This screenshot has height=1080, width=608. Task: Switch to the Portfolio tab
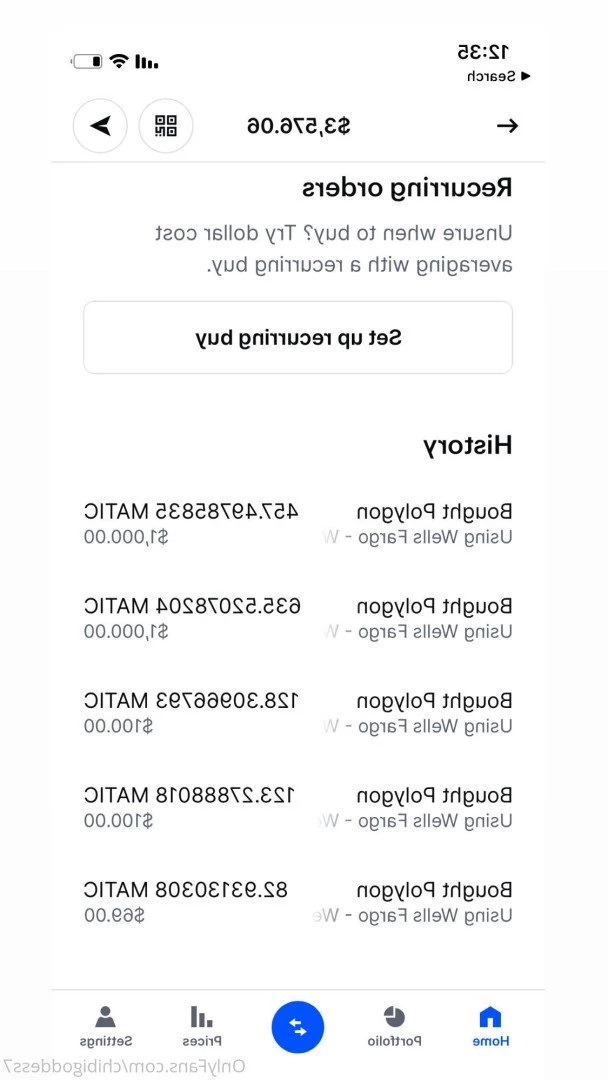tap(394, 1026)
